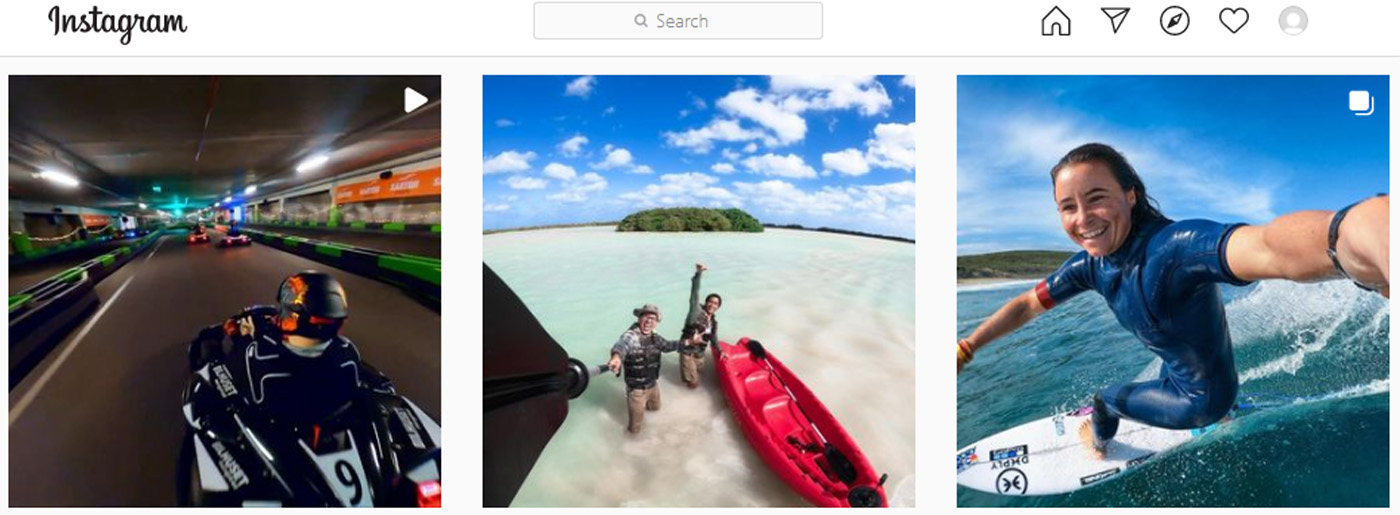Tap the Instagram logo
The width and height of the screenshot is (1400, 515).
click(x=117, y=23)
